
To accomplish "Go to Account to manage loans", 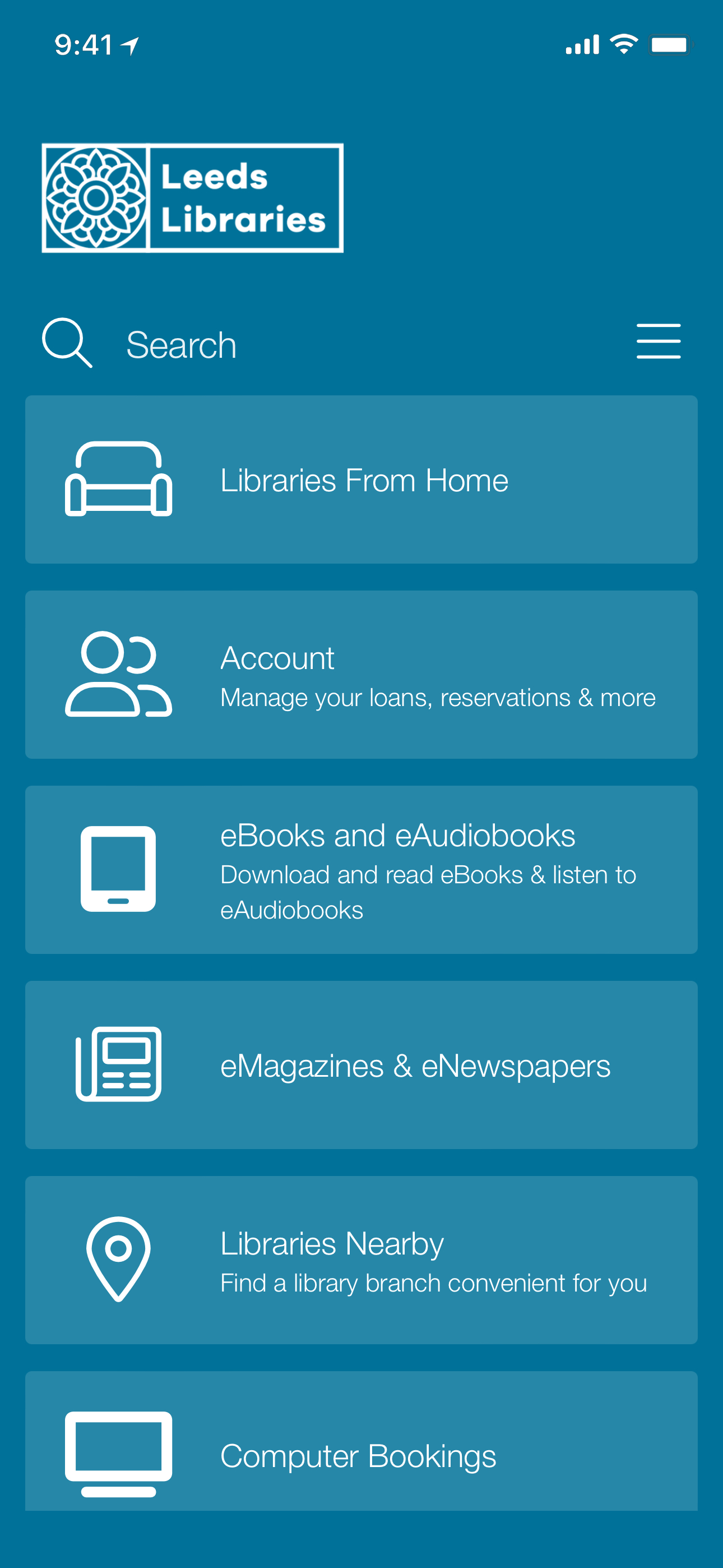I will (x=361, y=675).
